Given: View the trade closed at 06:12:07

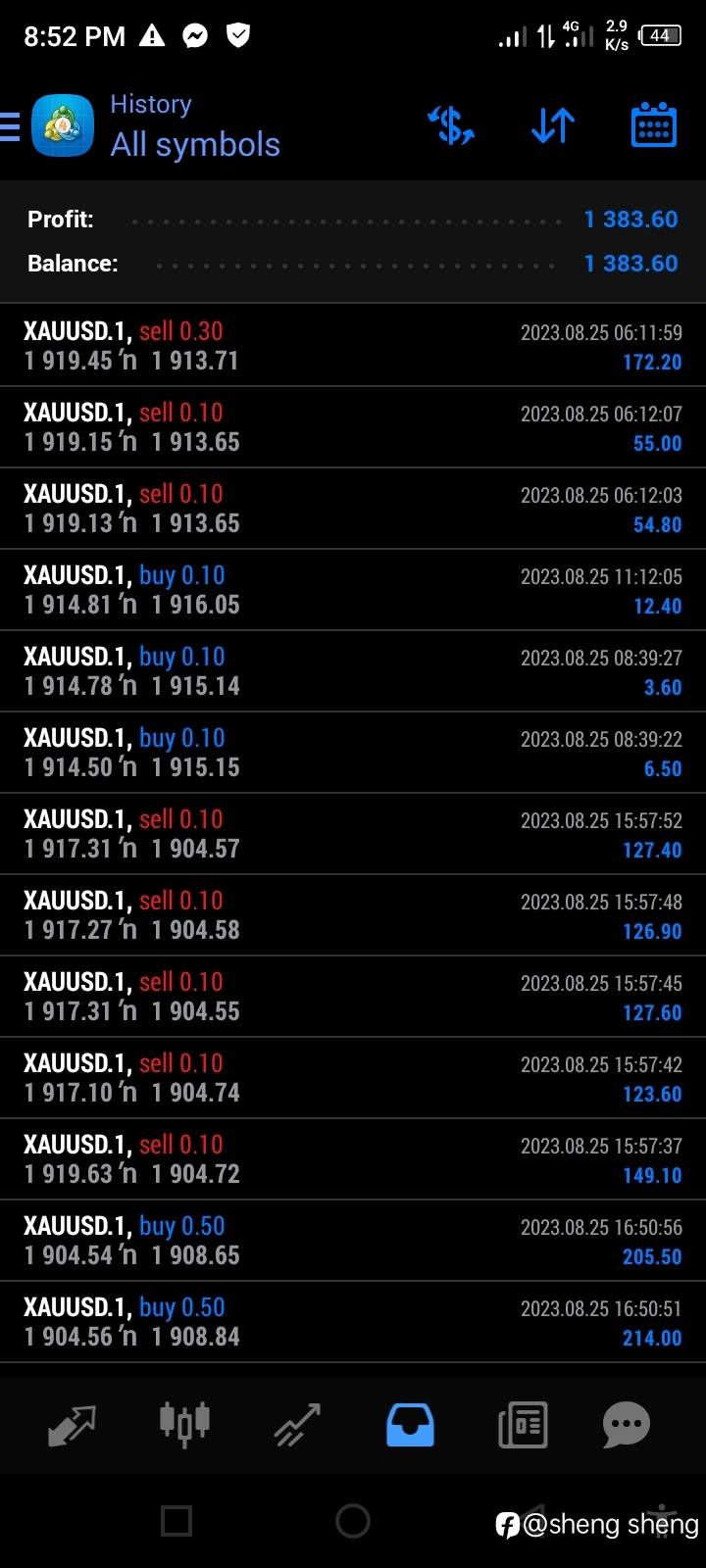Looking at the screenshot, I should pyautogui.click(x=353, y=426).
